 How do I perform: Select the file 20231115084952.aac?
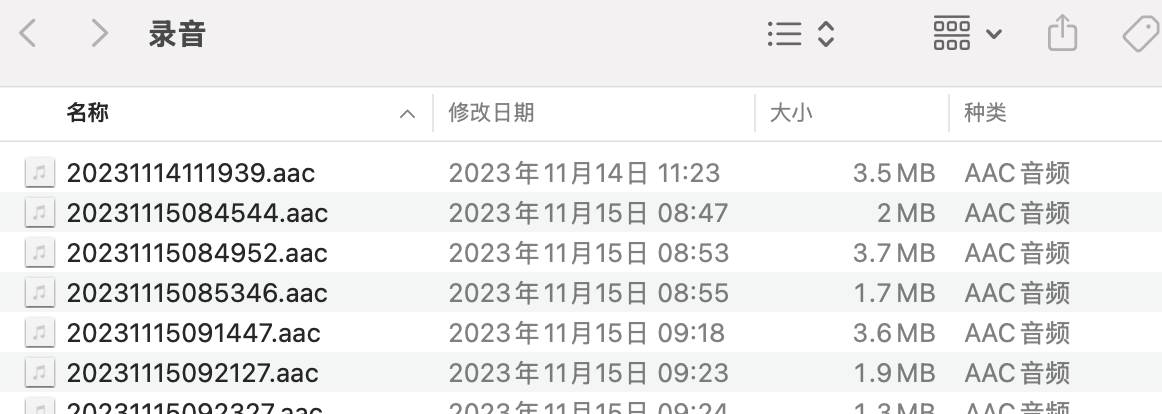tap(197, 253)
